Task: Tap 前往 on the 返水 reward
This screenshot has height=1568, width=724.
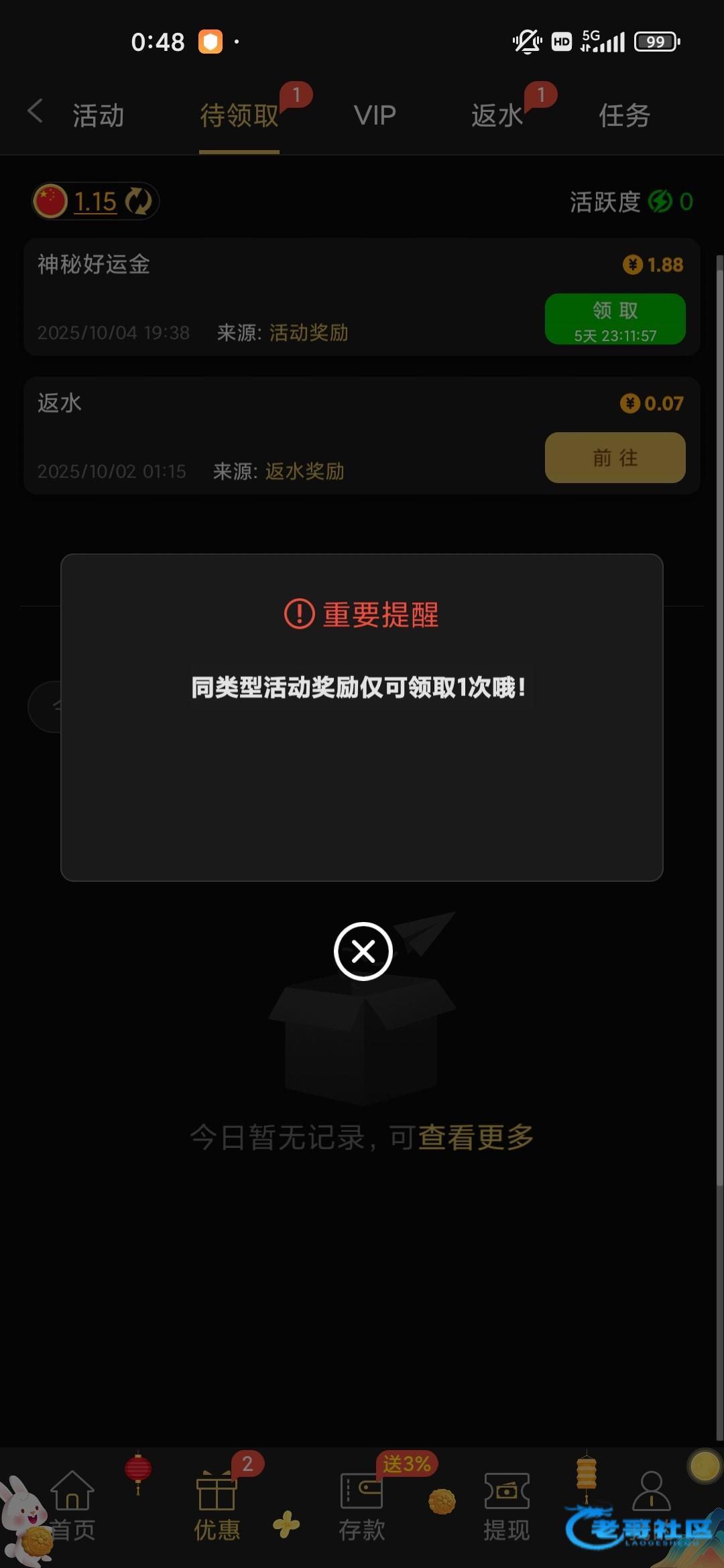Action: coord(615,458)
